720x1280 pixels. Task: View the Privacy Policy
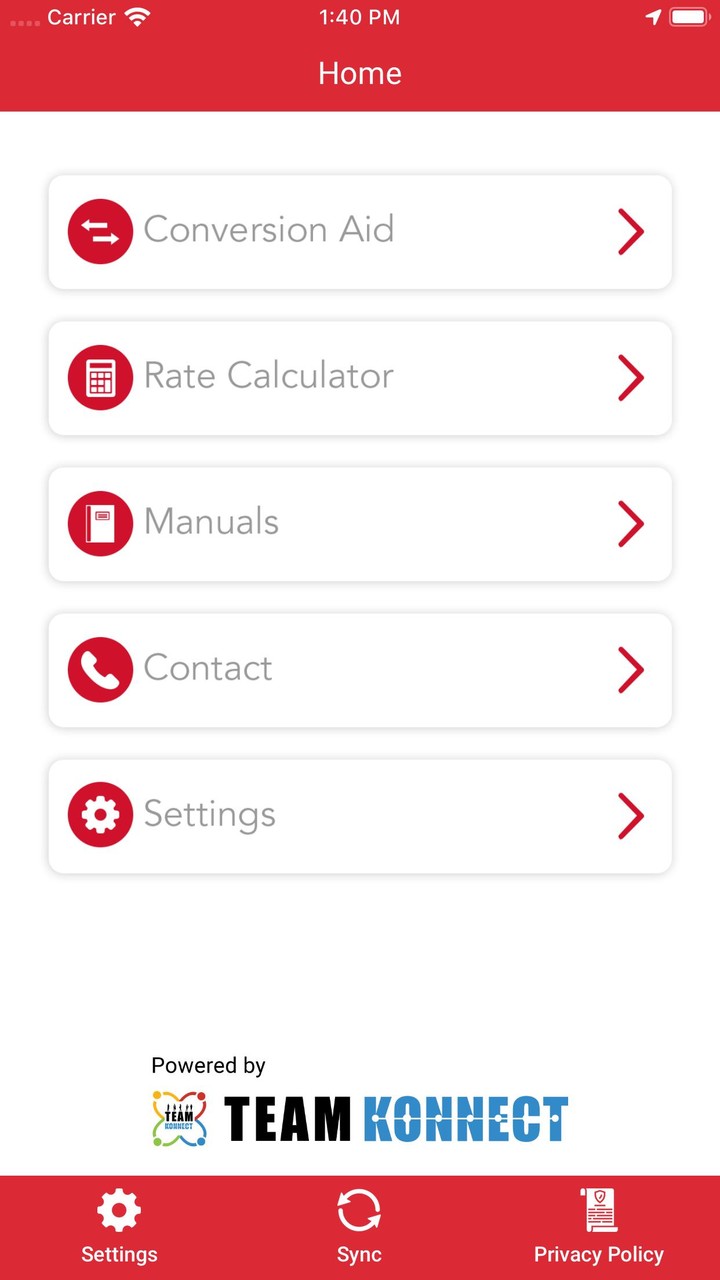click(x=598, y=1228)
